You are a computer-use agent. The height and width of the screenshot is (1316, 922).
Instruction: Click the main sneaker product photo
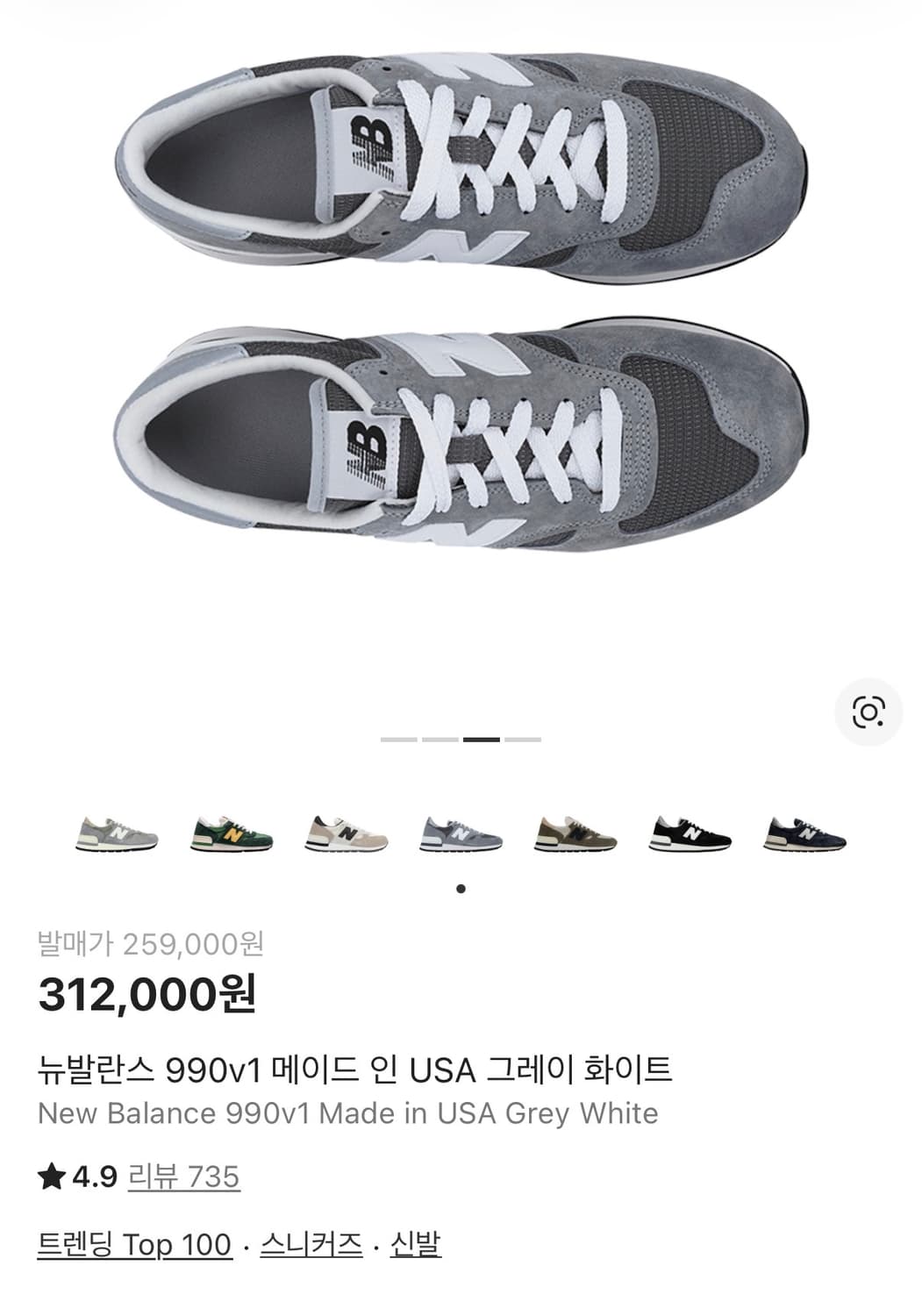461,307
